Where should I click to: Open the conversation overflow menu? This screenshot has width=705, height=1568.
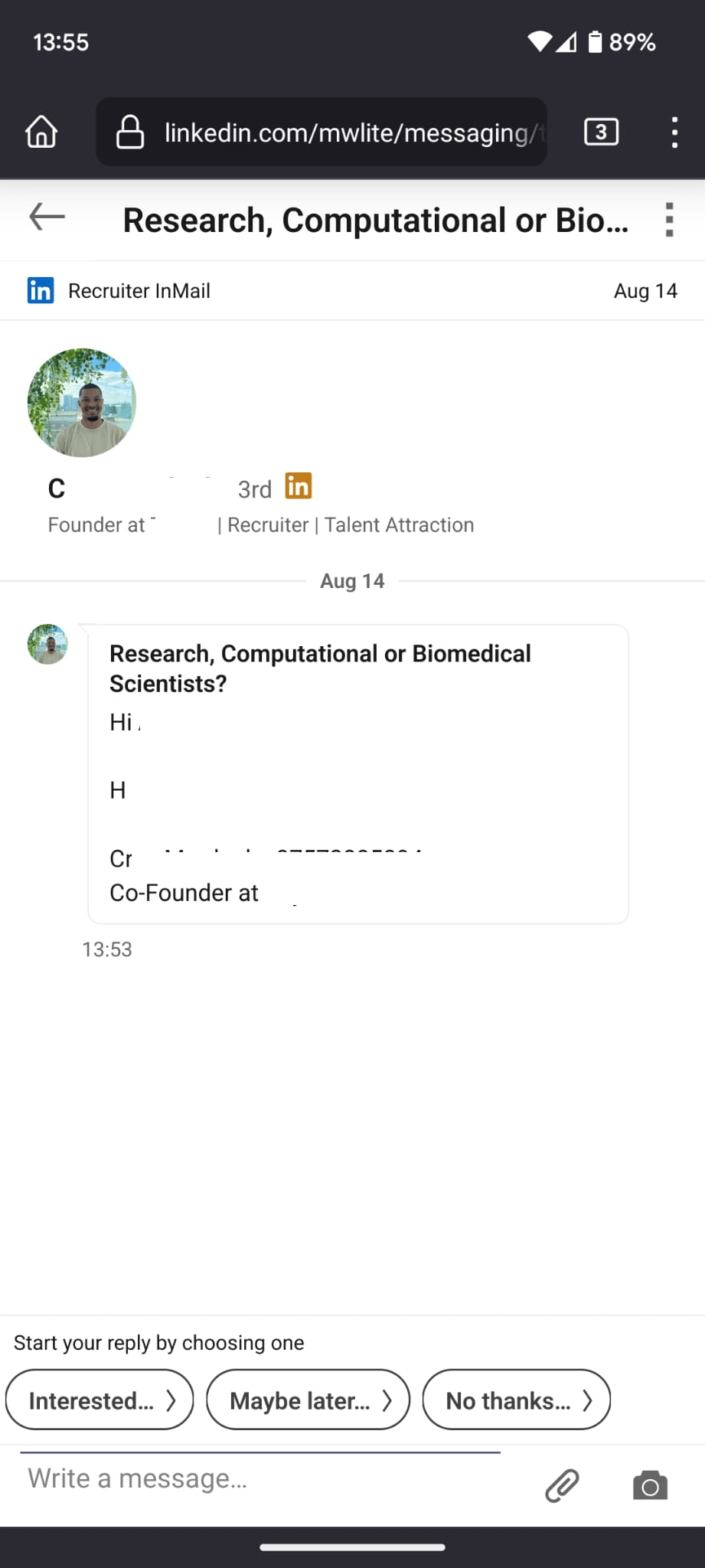click(668, 220)
